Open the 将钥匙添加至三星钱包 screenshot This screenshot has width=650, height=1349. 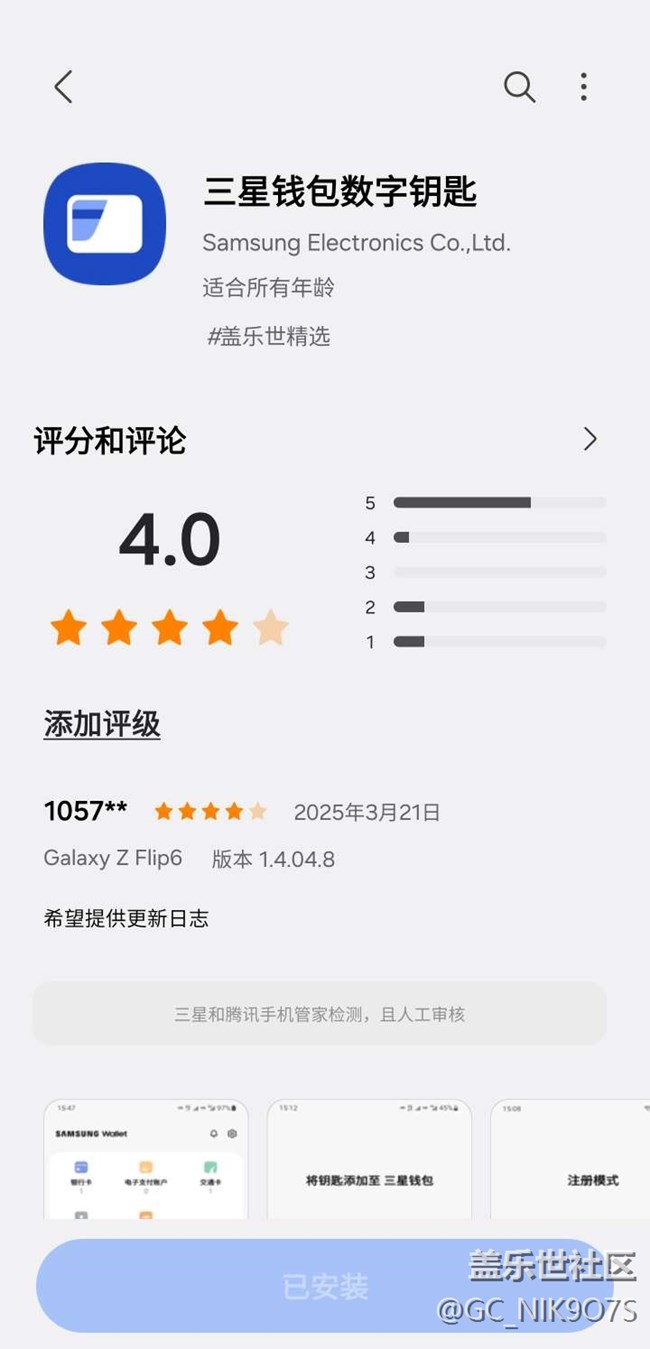(x=369, y=1159)
